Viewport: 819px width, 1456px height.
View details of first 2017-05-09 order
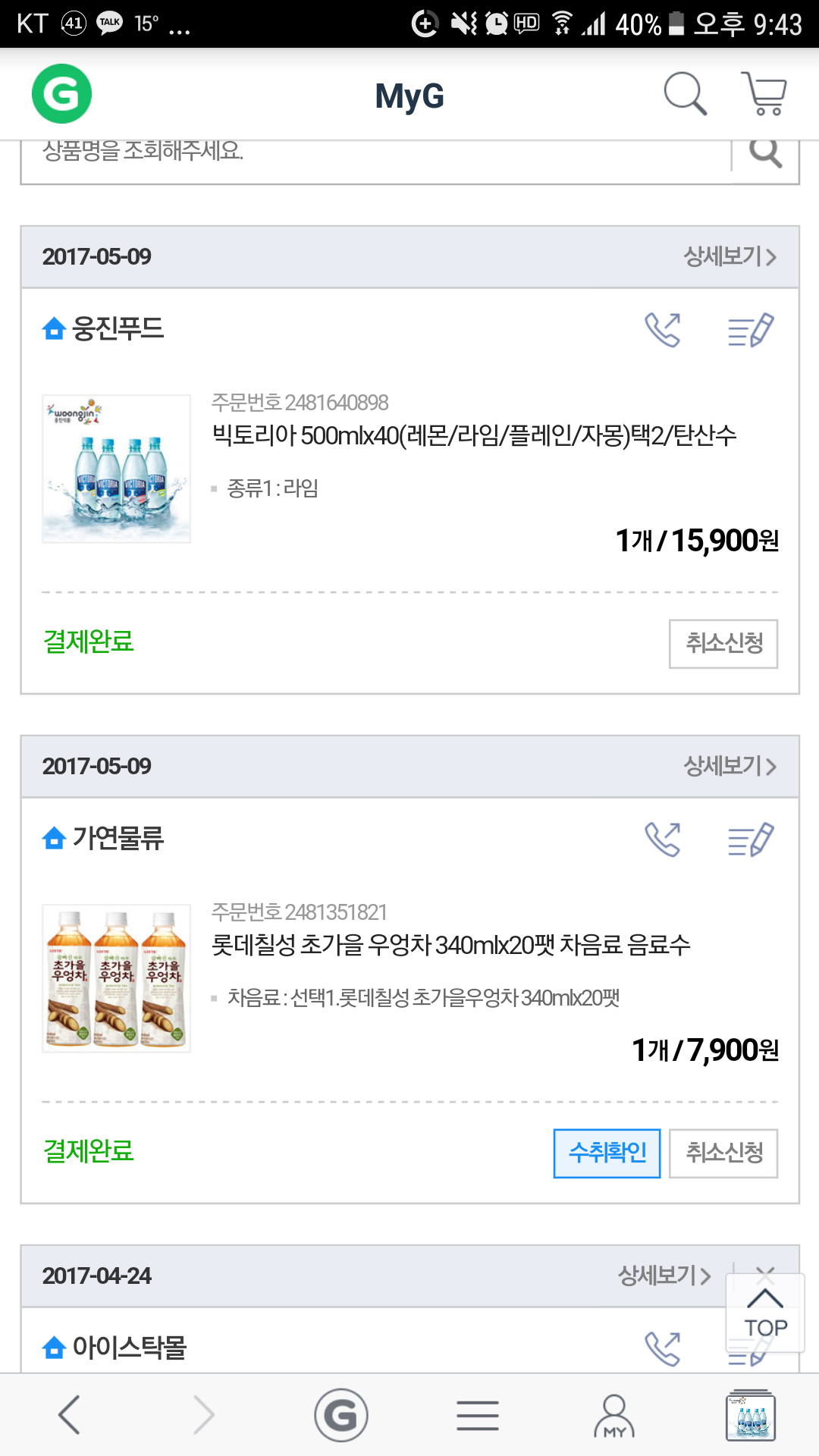coord(730,256)
